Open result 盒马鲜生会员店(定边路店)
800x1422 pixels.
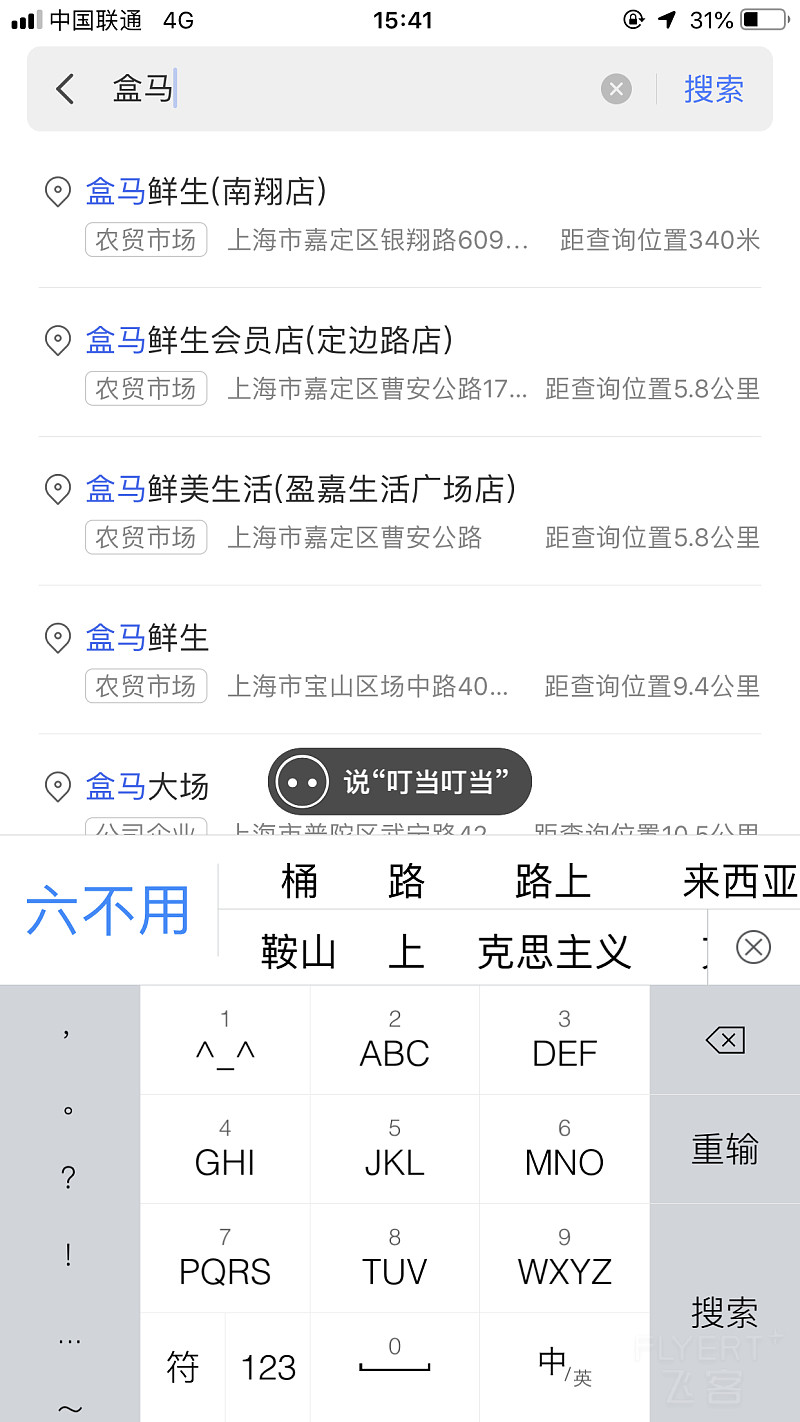coord(400,362)
